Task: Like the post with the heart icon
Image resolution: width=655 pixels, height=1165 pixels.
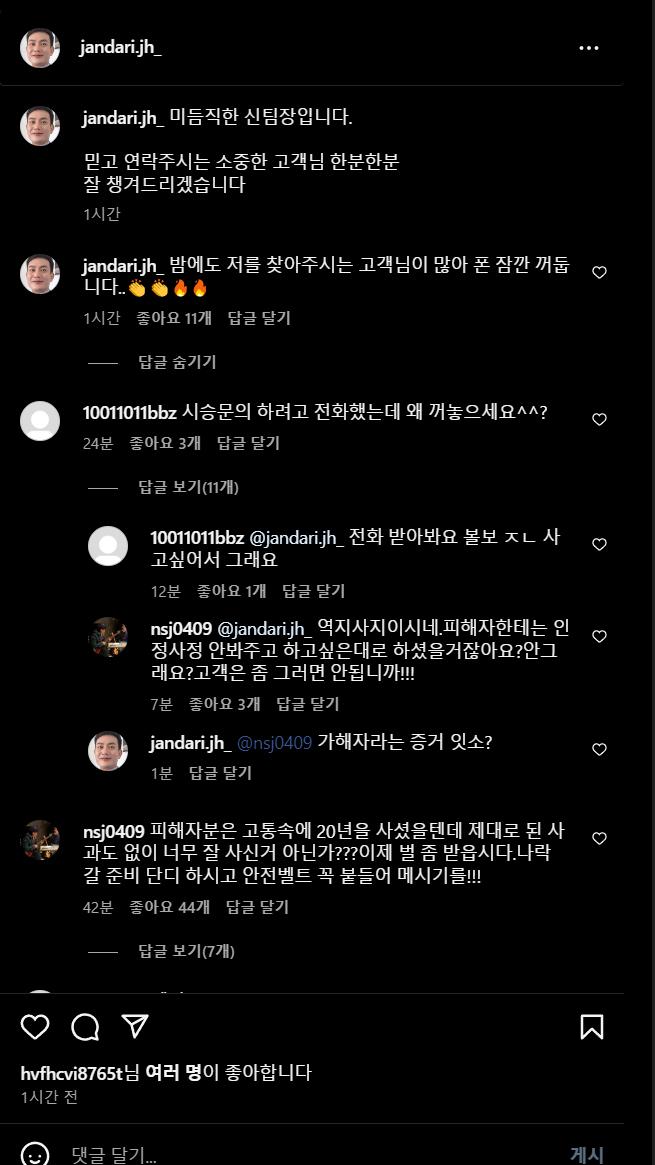Action: click(x=35, y=1027)
